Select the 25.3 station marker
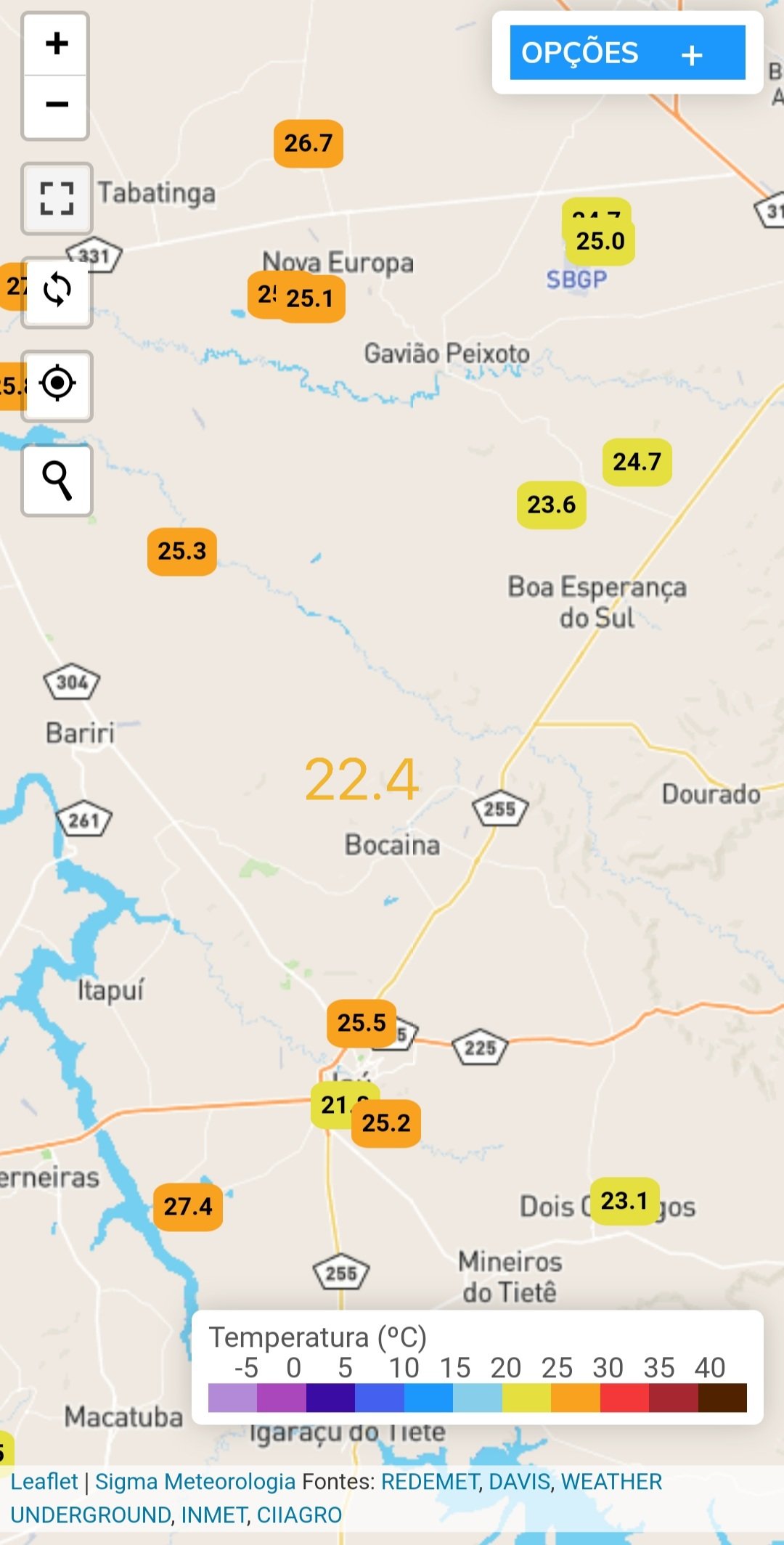 182,551
